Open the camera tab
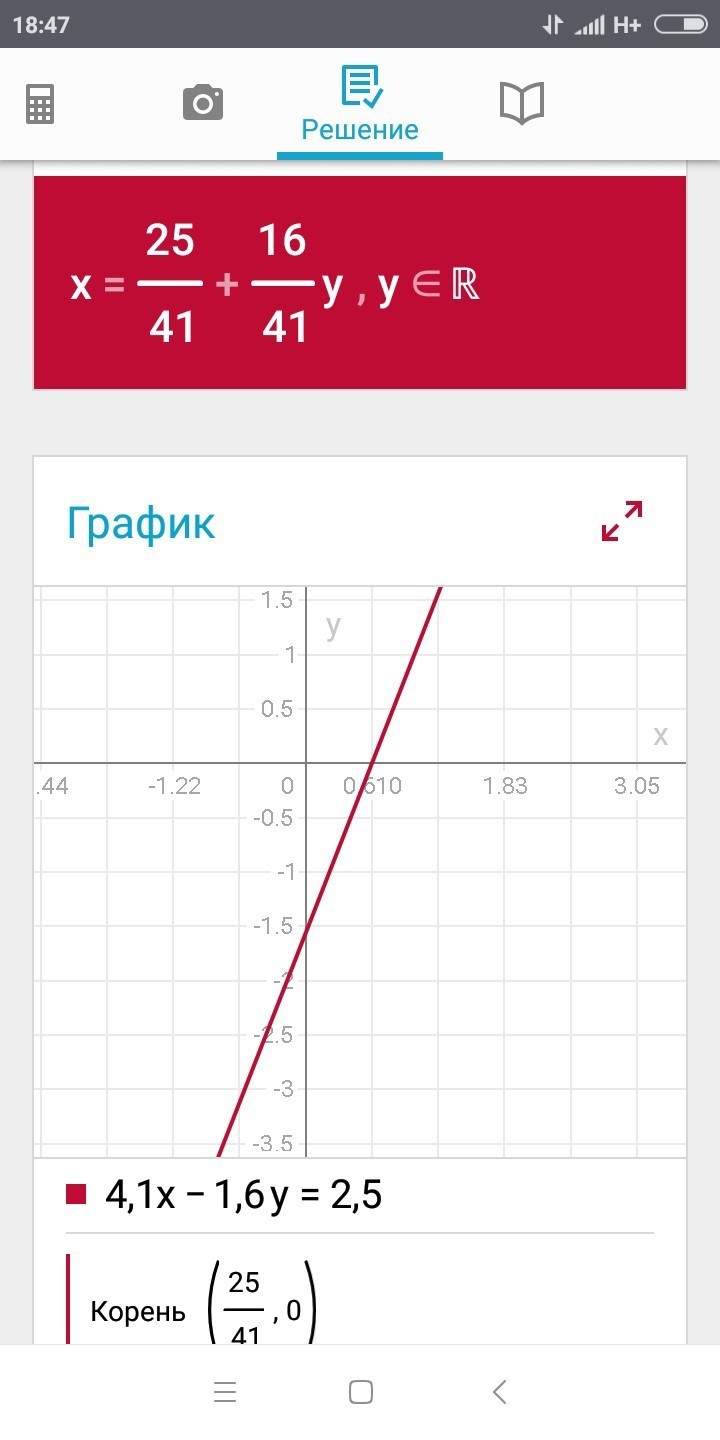 pos(203,103)
